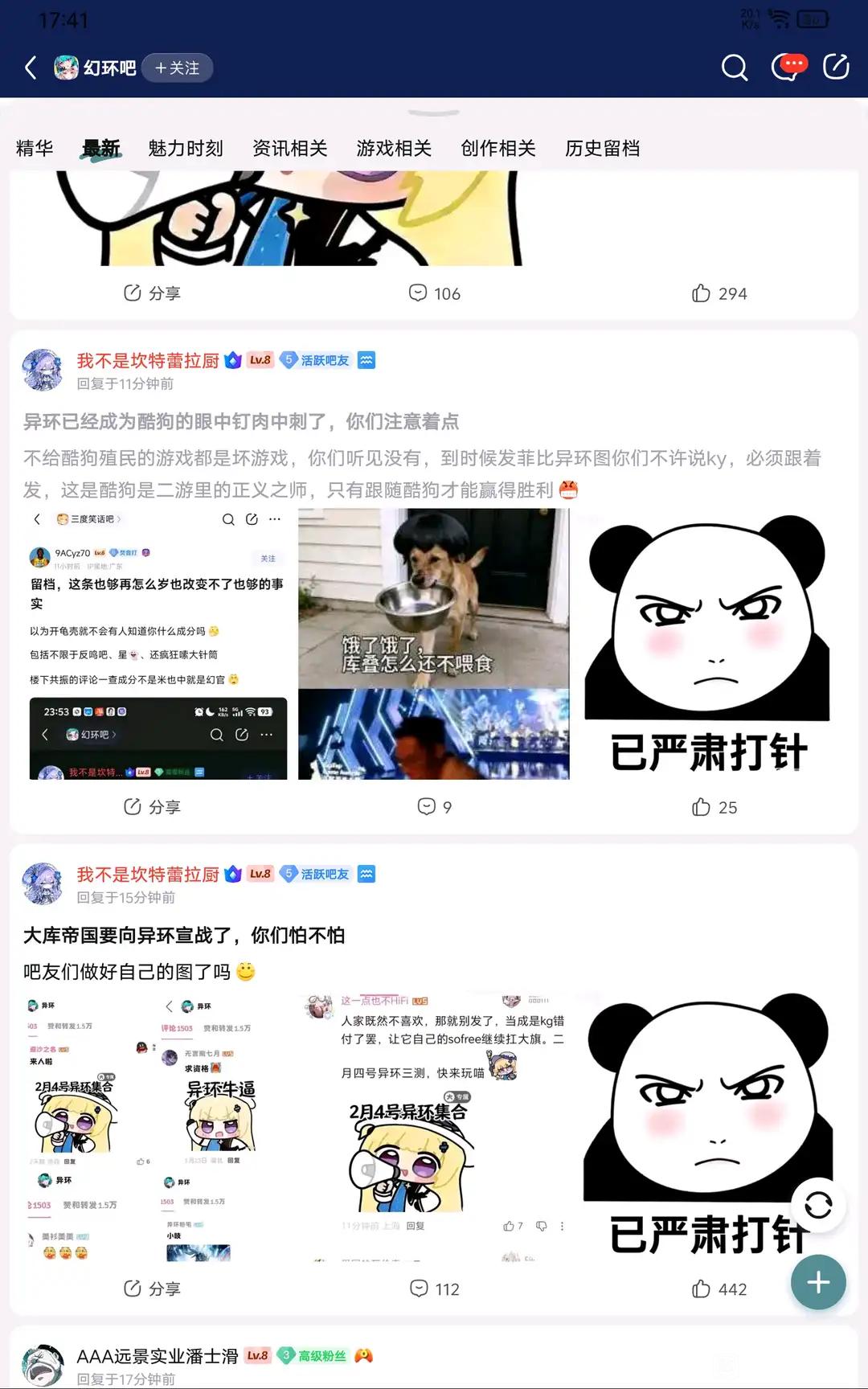The width and height of the screenshot is (868, 1389).
Task: Open the 游戏相关 tab
Action: pos(394,148)
